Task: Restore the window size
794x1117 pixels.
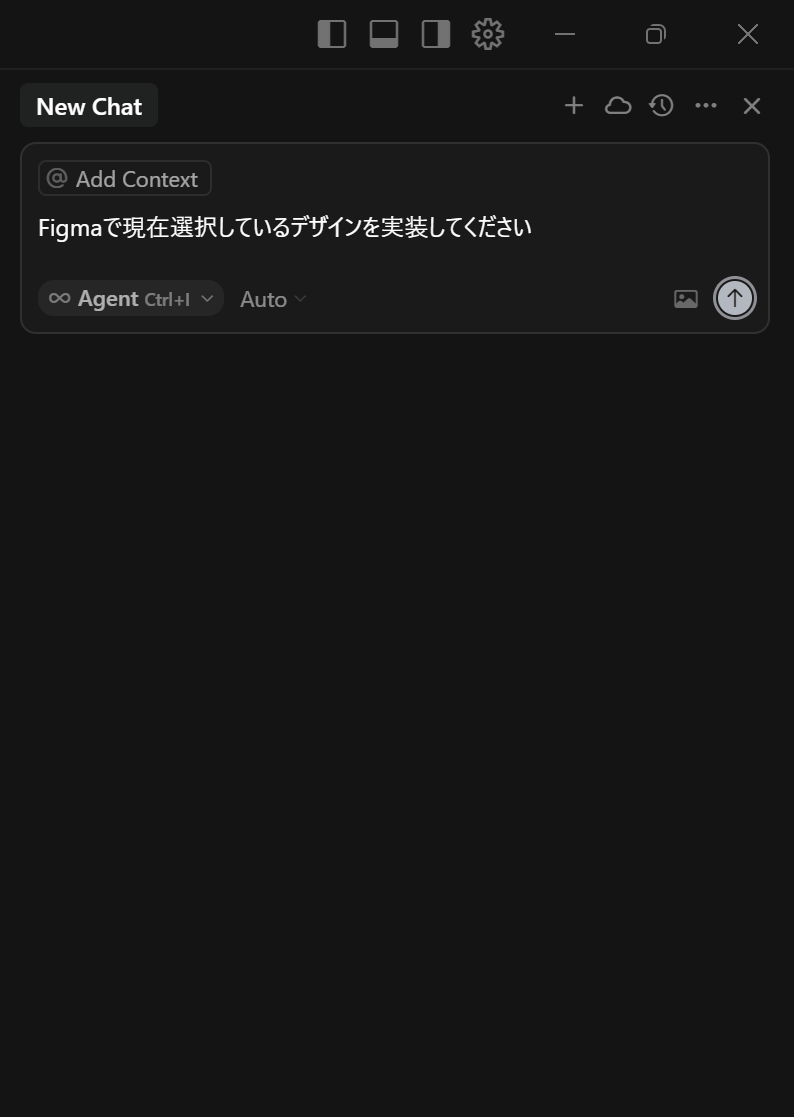Action: tap(655, 34)
